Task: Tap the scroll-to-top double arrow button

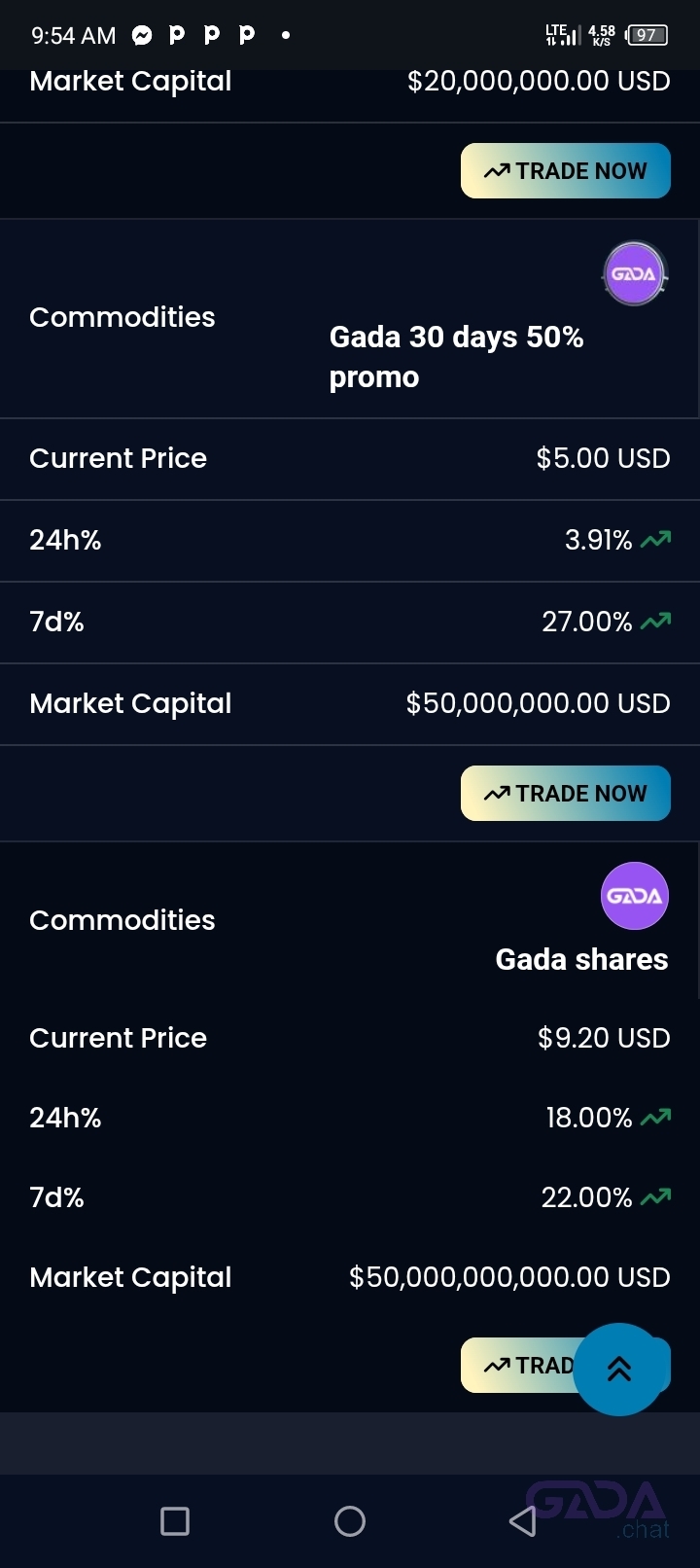Action: (619, 1369)
